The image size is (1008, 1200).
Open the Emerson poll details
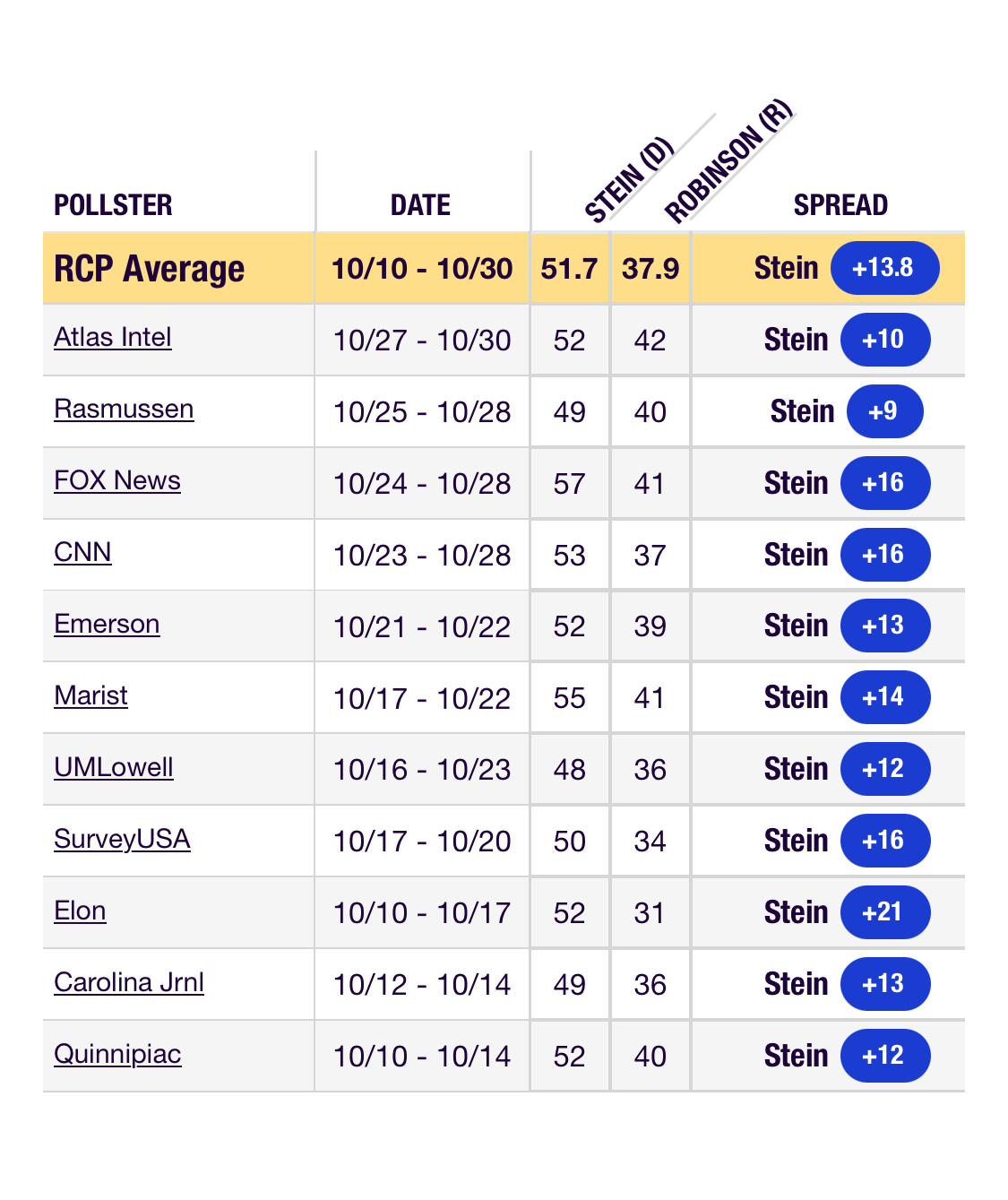click(107, 624)
